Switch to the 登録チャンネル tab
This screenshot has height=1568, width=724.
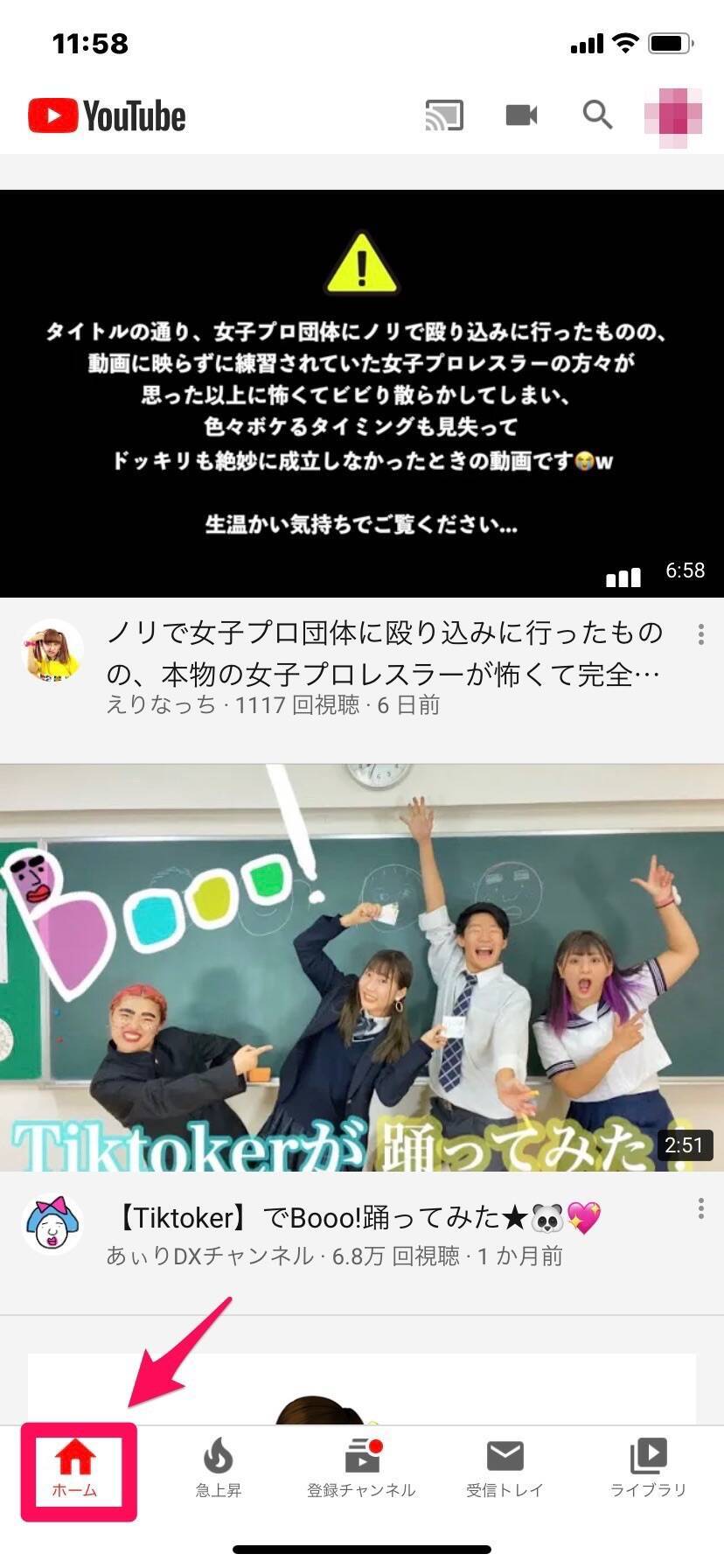click(361, 1470)
